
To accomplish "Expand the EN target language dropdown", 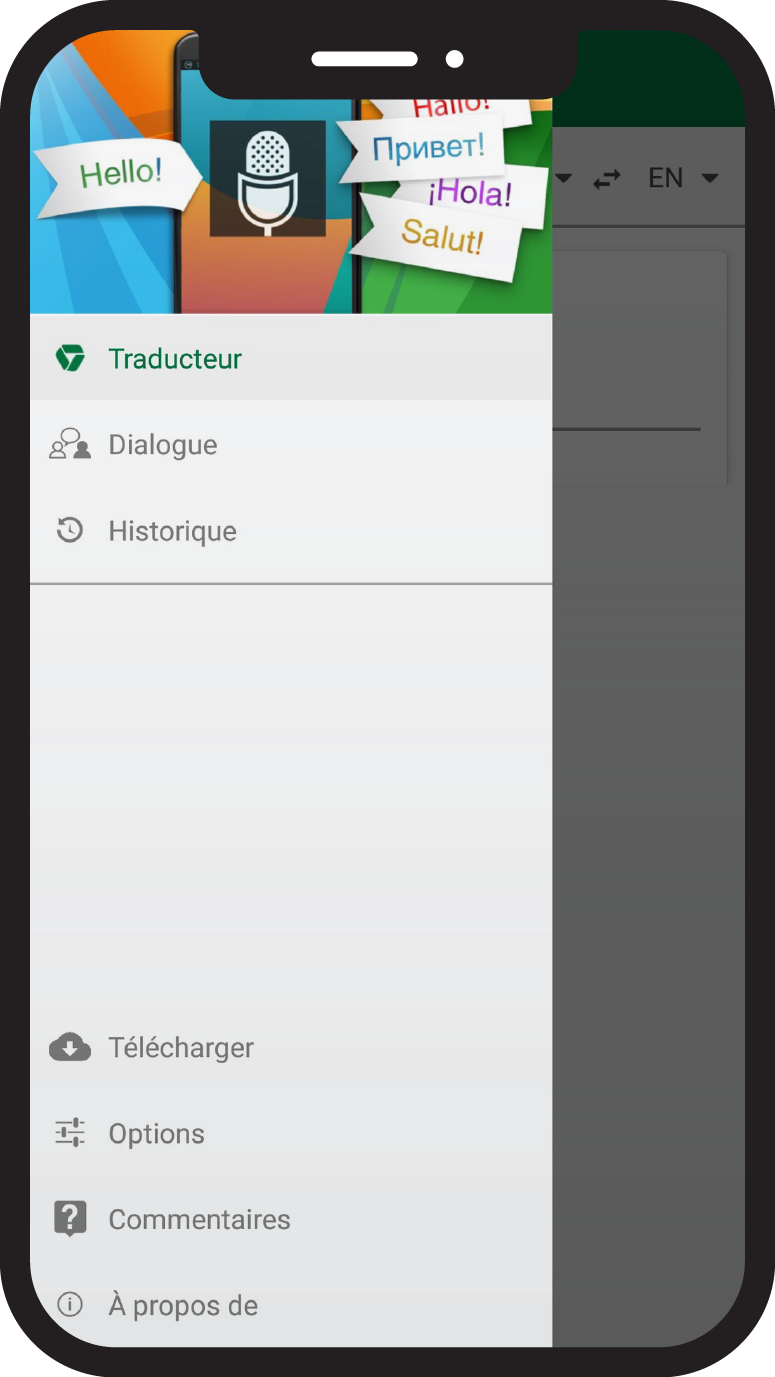I will coord(683,178).
